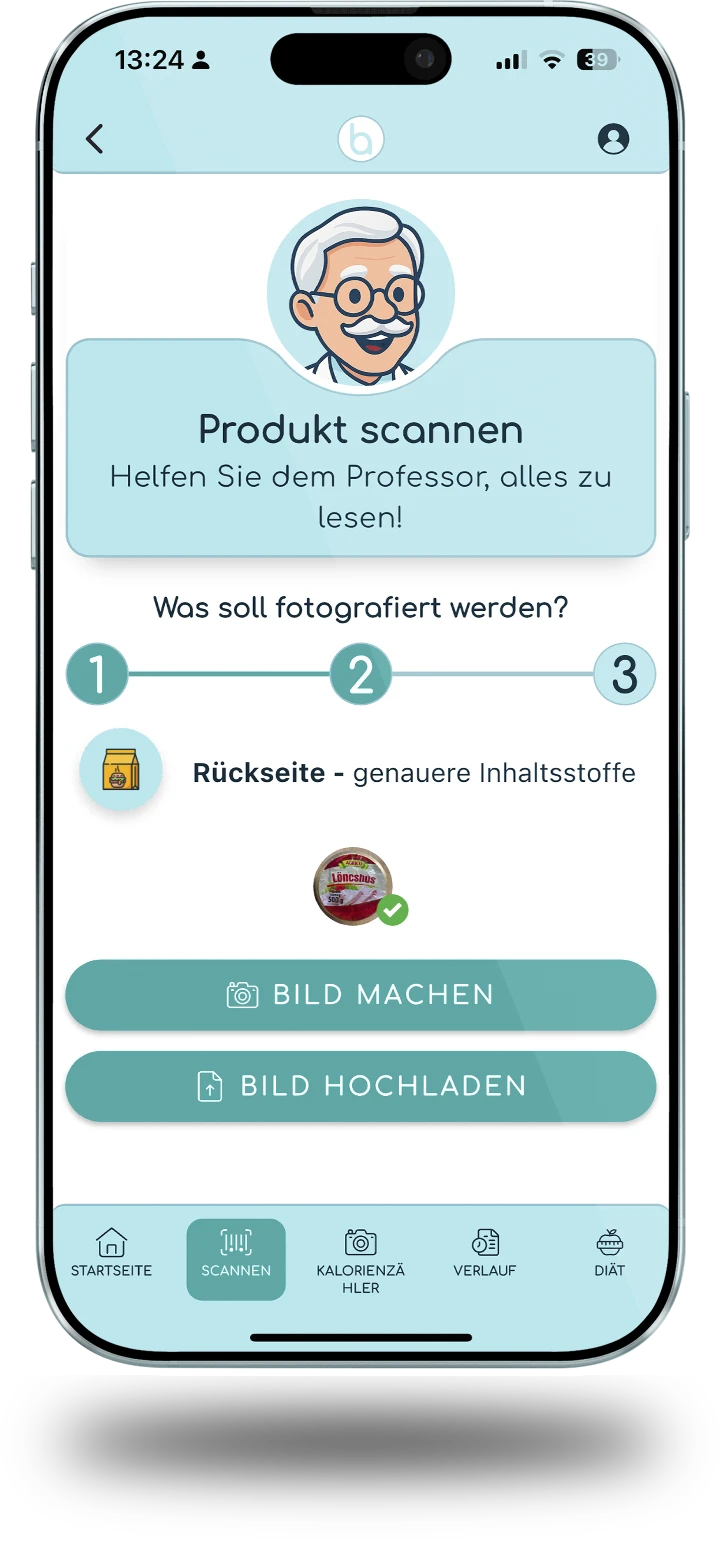Switch to the Startseite tab

[x=111, y=1254]
